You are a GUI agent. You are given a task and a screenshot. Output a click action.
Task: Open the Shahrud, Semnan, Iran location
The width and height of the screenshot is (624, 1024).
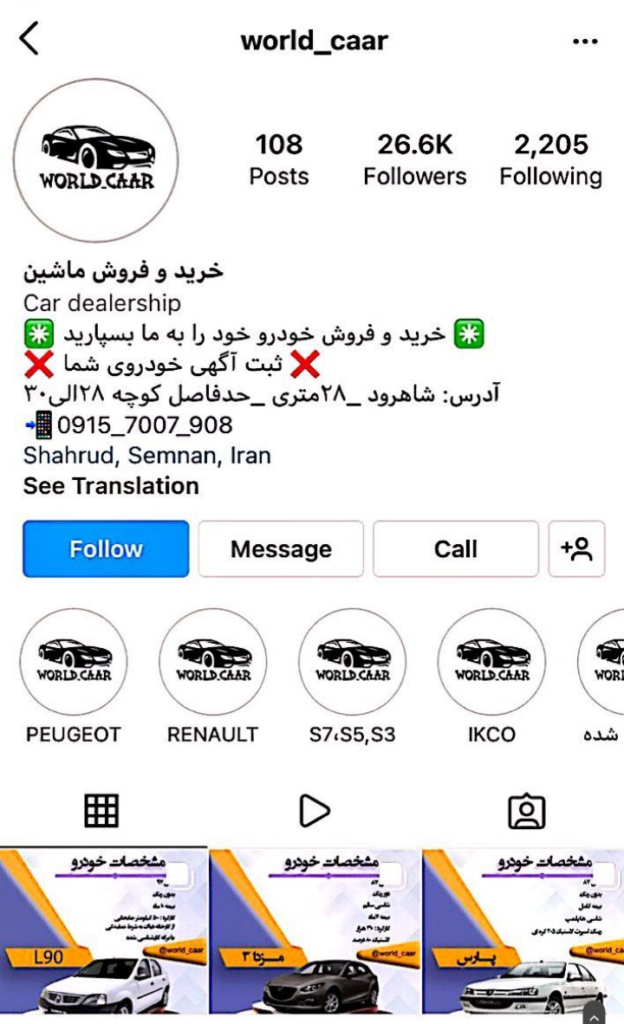click(147, 456)
